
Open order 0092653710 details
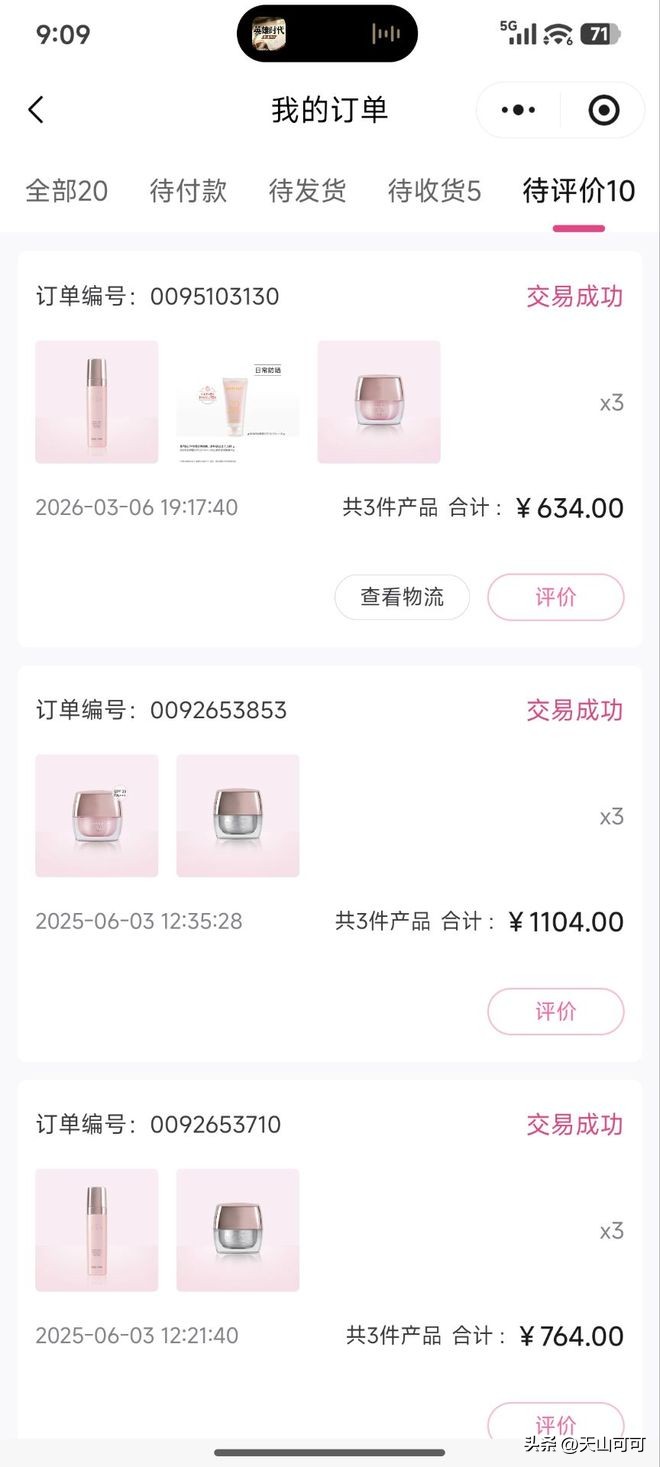[x=329, y=1125]
